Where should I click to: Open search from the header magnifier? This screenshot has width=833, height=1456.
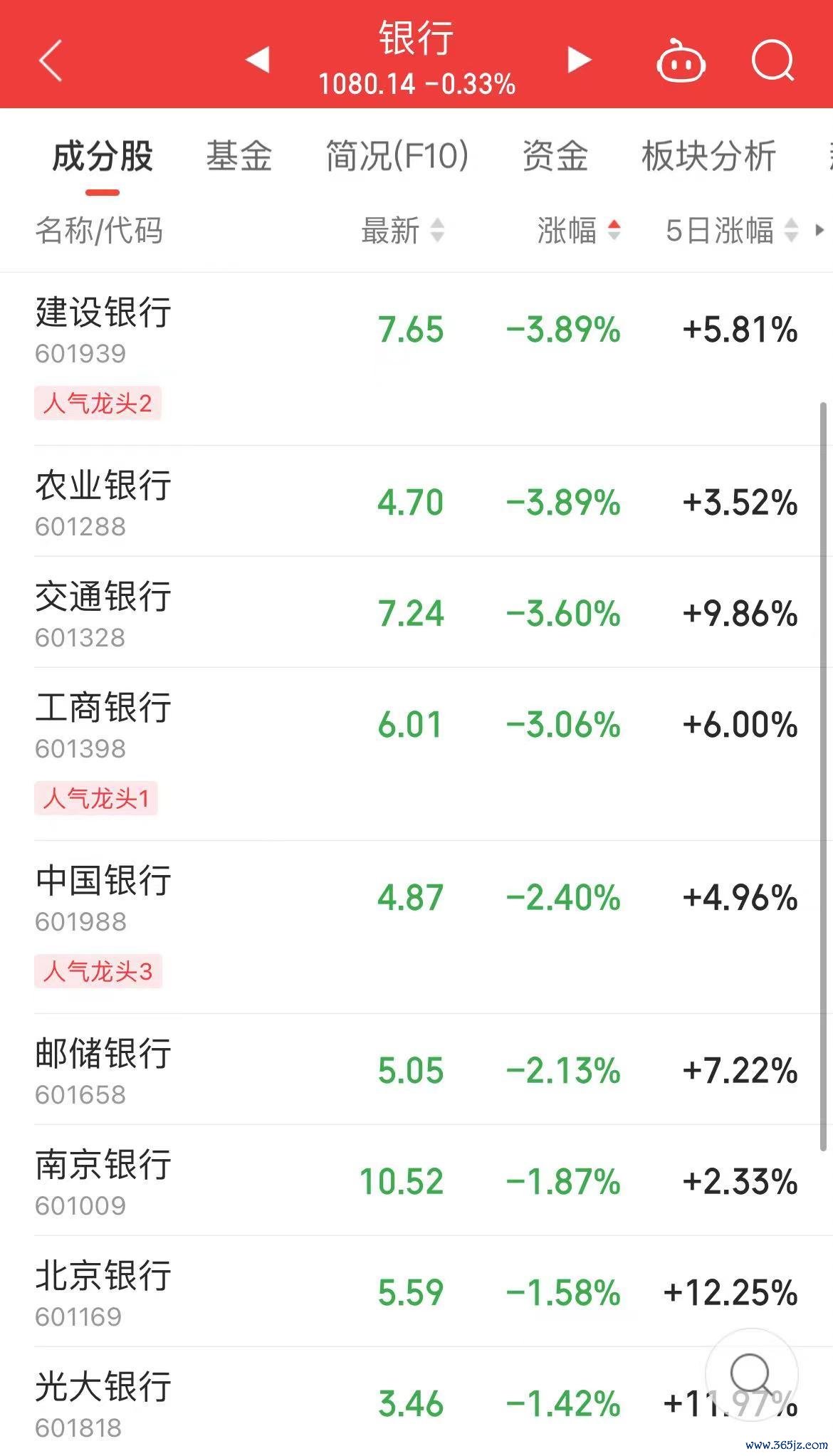(x=772, y=61)
